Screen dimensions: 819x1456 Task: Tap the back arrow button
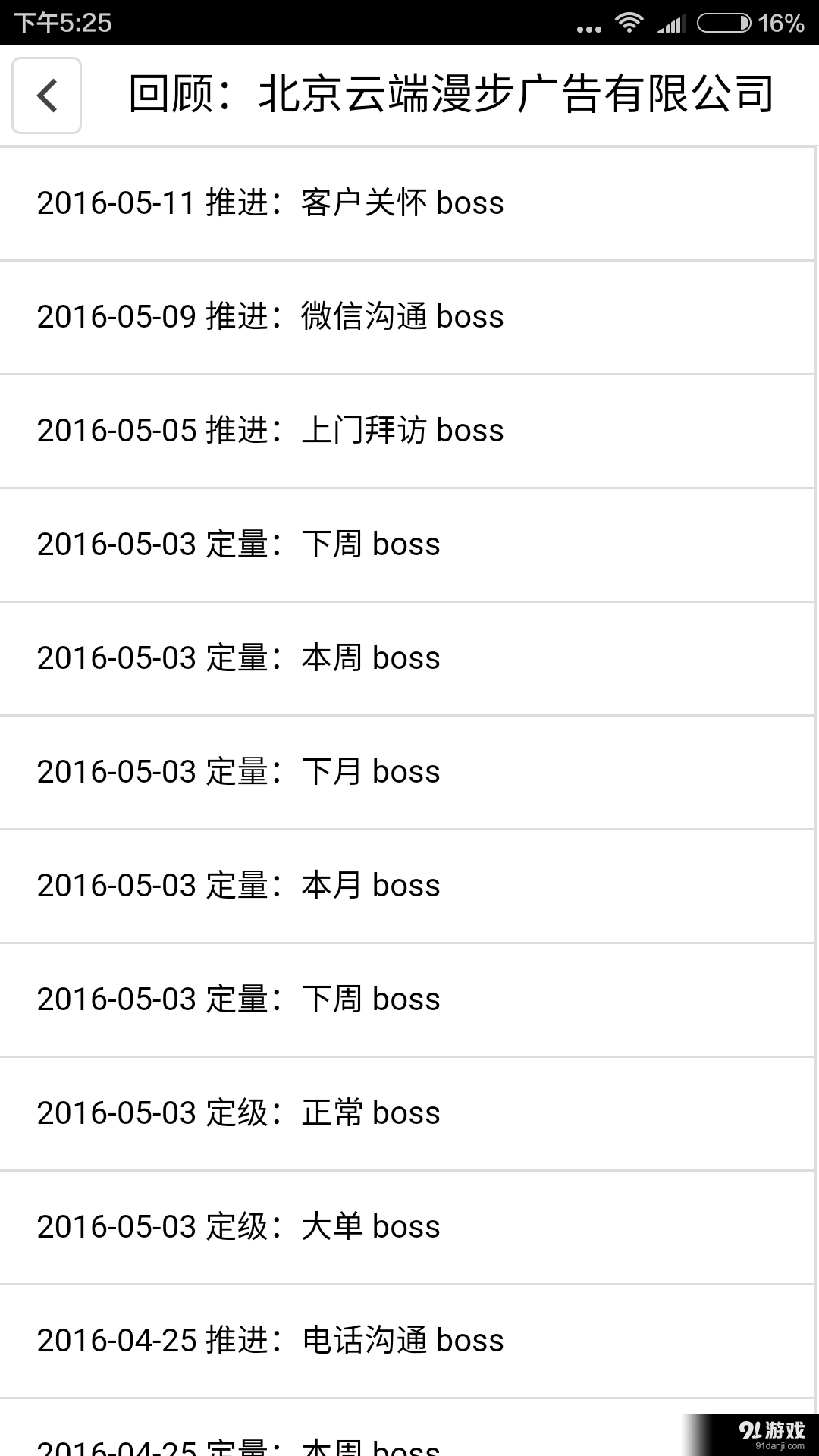tap(45, 96)
